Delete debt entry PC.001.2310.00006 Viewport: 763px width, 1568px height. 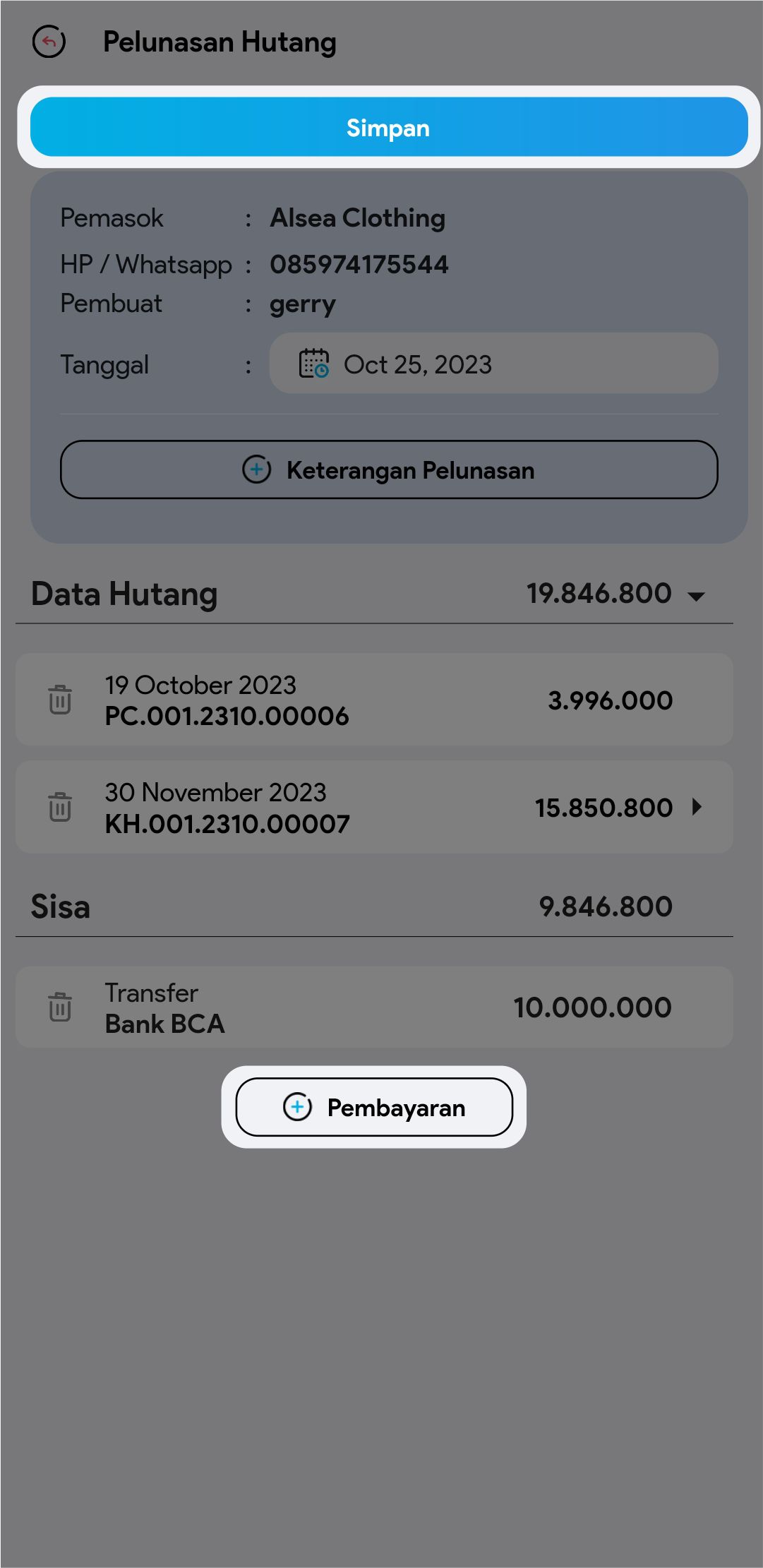(60, 700)
